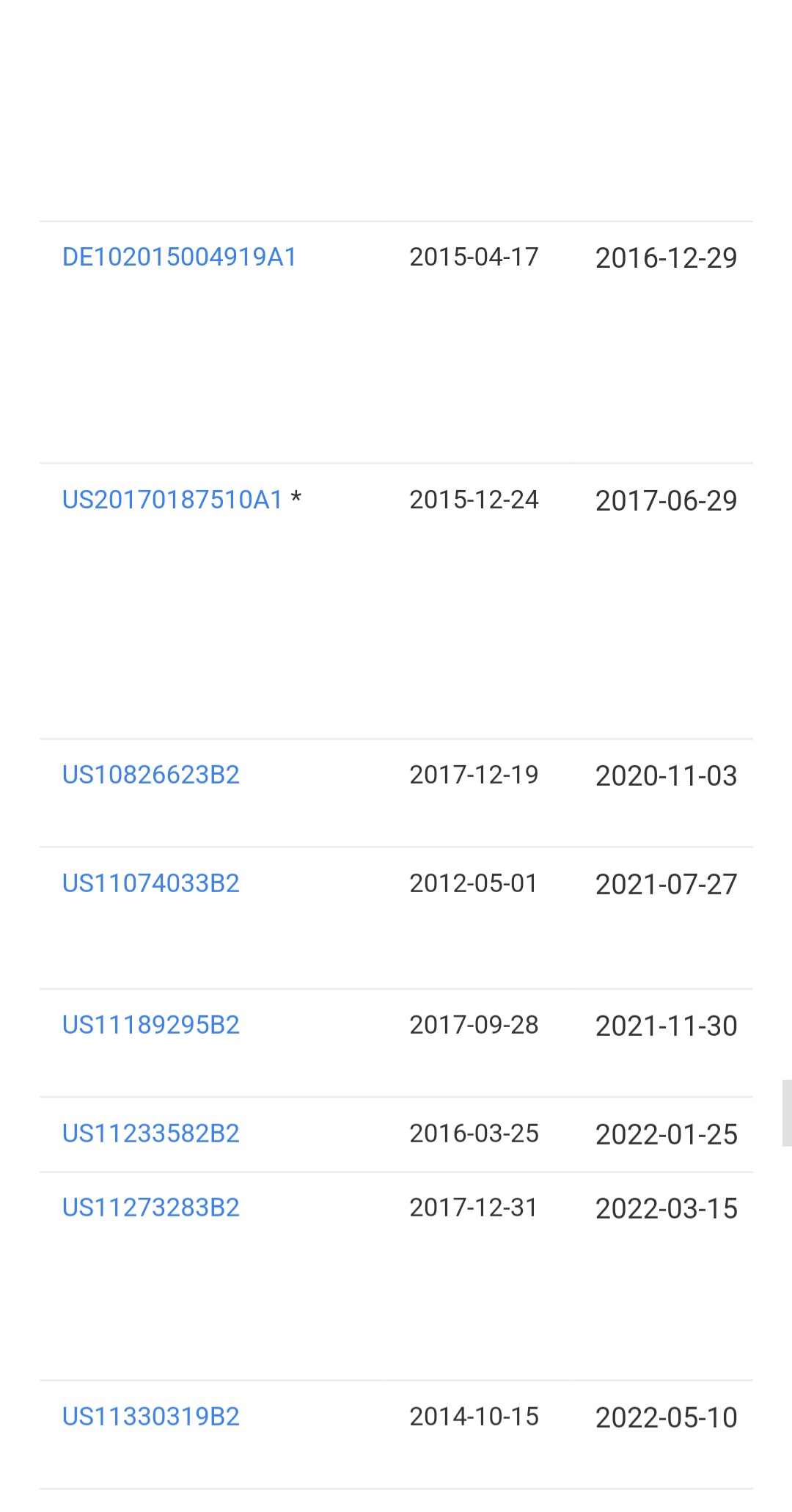The image size is (792, 1512).
Task: Open patent US11273283B2
Action: (x=151, y=1208)
